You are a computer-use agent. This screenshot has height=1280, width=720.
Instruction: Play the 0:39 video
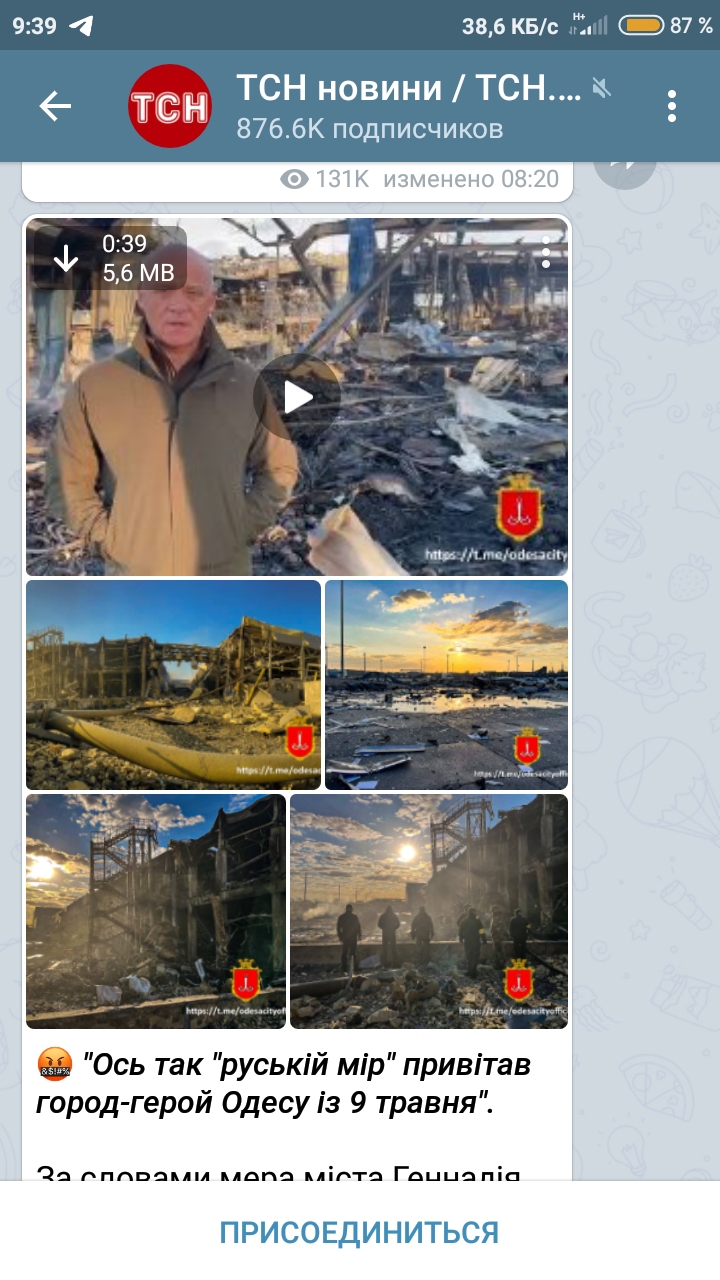coord(297,397)
